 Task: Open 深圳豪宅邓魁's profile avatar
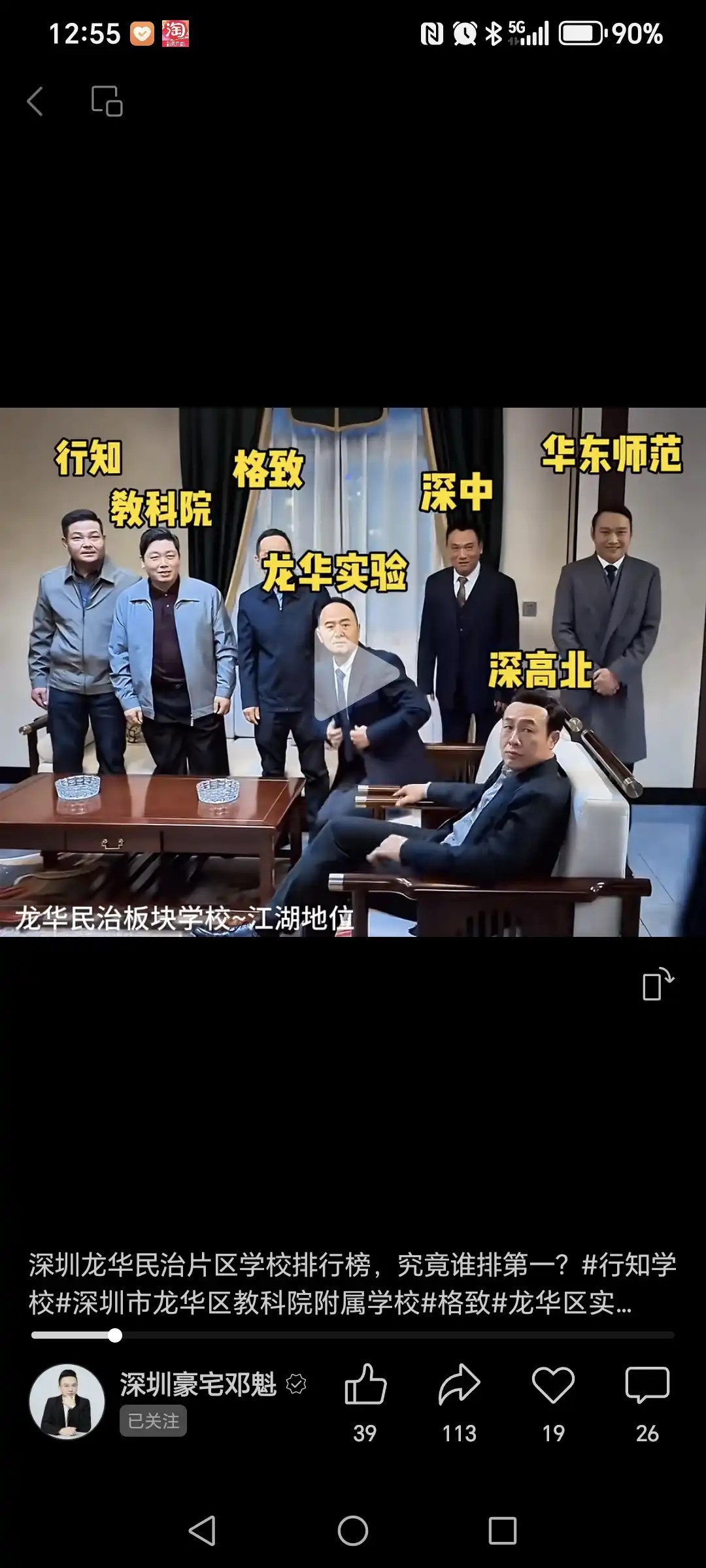pyautogui.click(x=67, y=1401)
